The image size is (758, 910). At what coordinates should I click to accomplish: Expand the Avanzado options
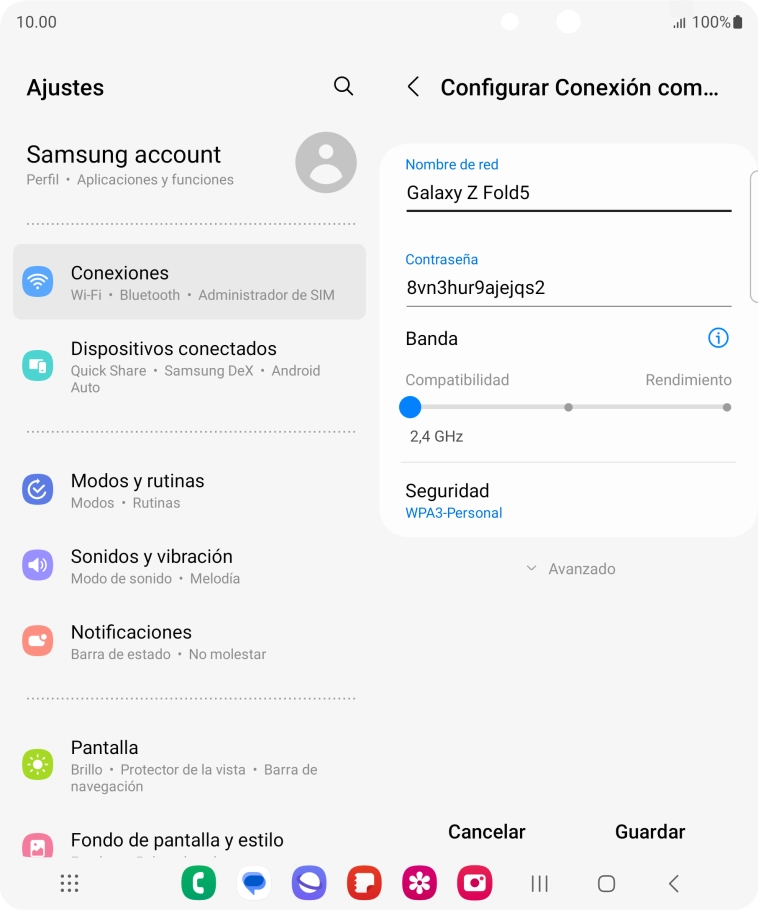point(571,569)
